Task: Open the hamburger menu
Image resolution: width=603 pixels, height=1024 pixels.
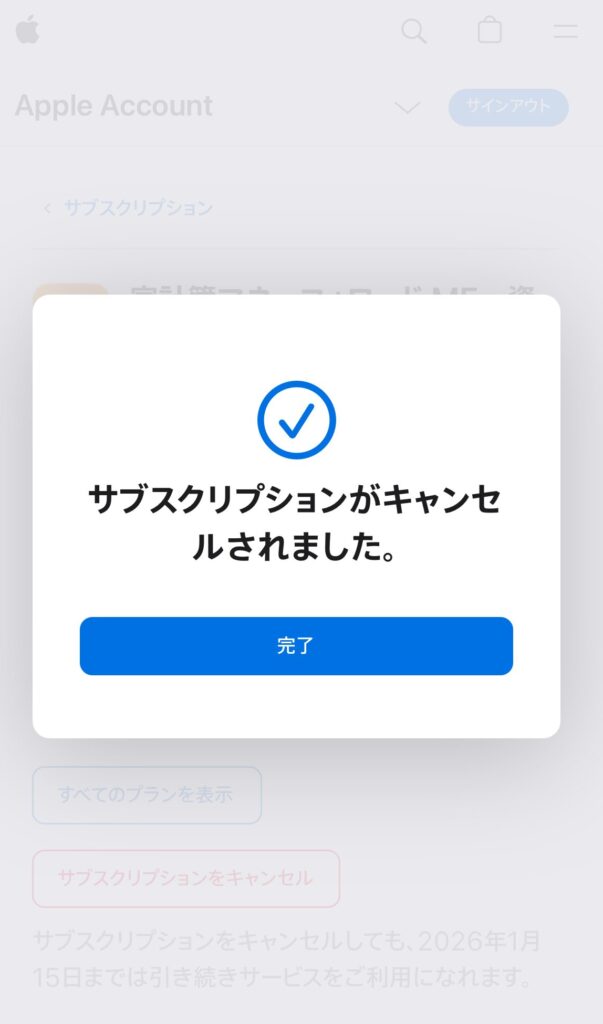Action: tap(566, 31)
